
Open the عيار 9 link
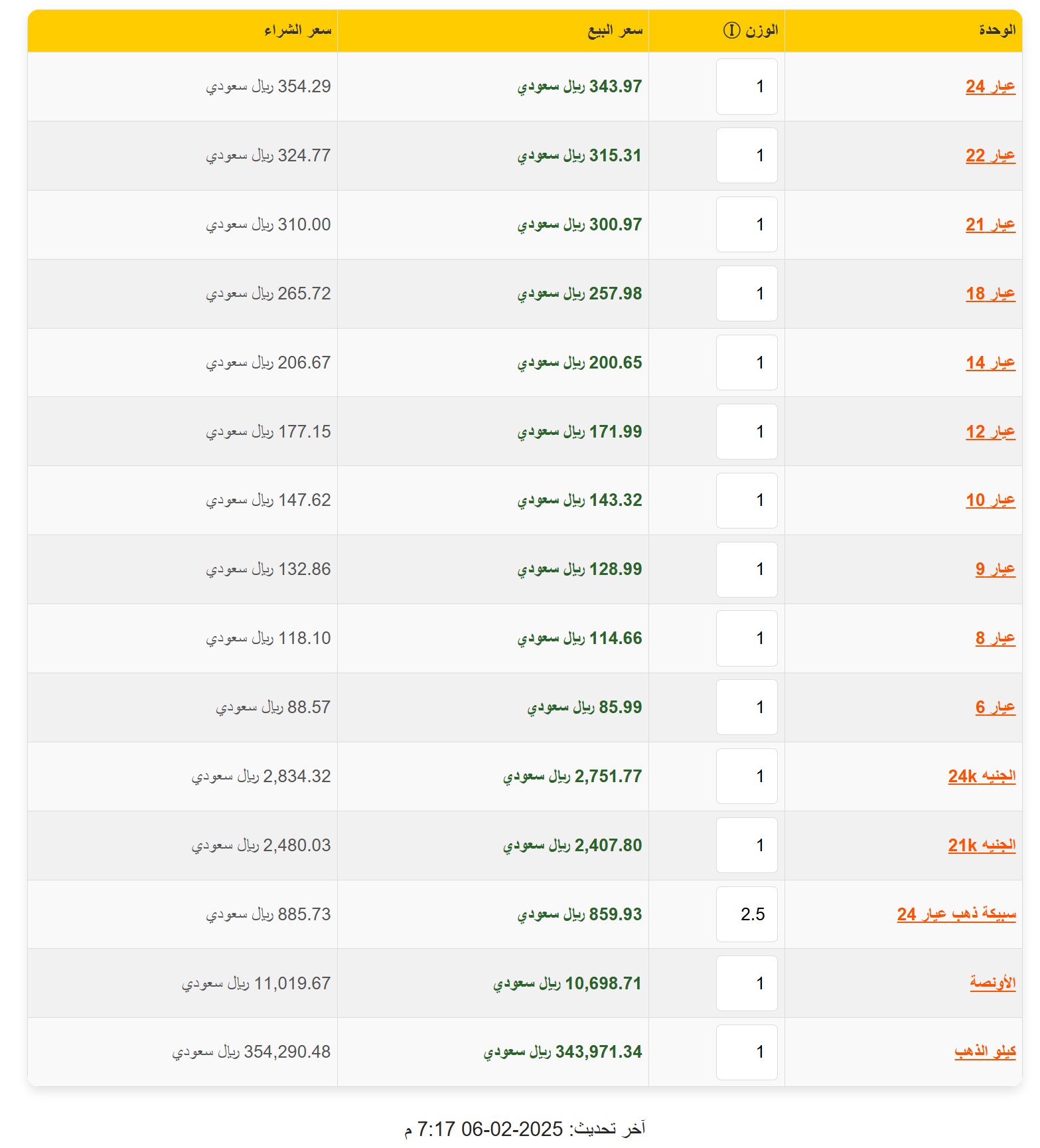[994, 569]
